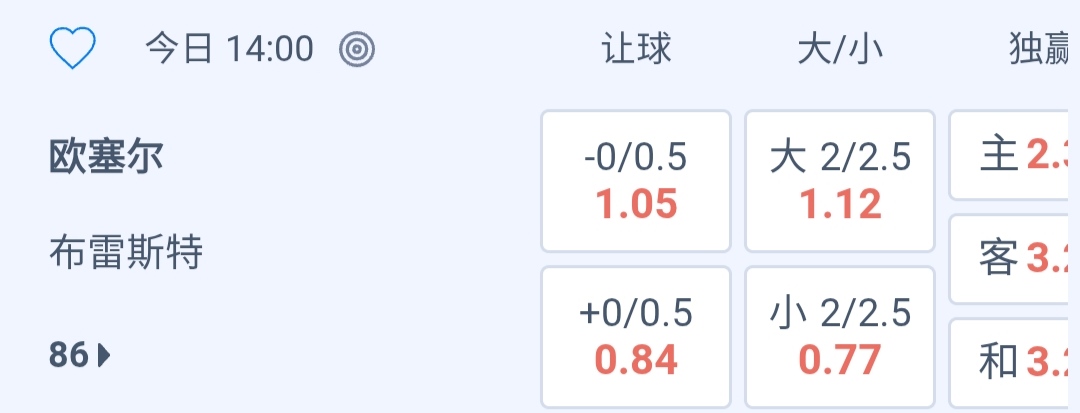Select handicap +0/0.5 at 0.84
The width and height of the screenshot is (1080, 413).
(636, 337)
